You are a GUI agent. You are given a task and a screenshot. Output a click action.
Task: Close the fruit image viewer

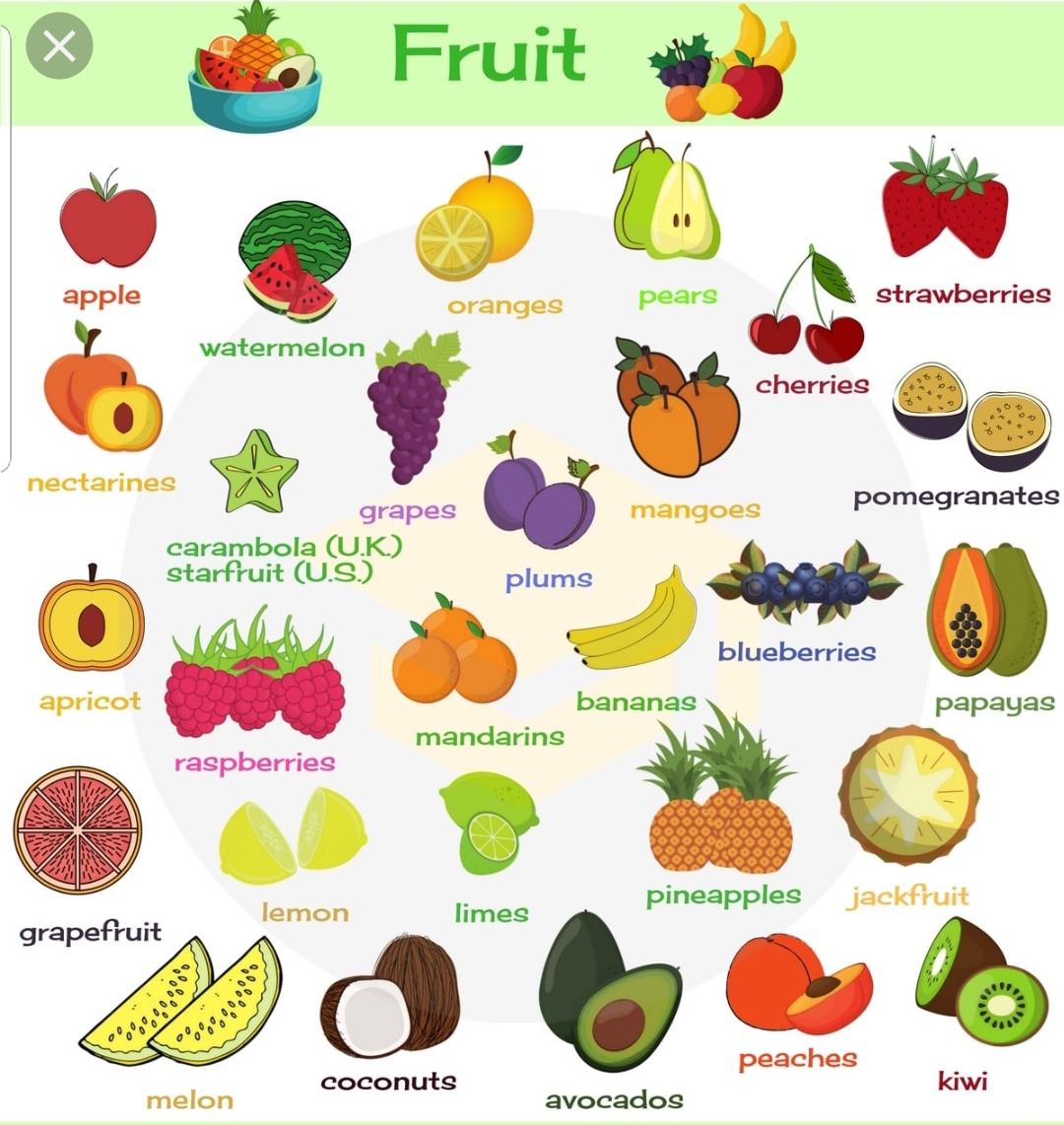[59, 46]
